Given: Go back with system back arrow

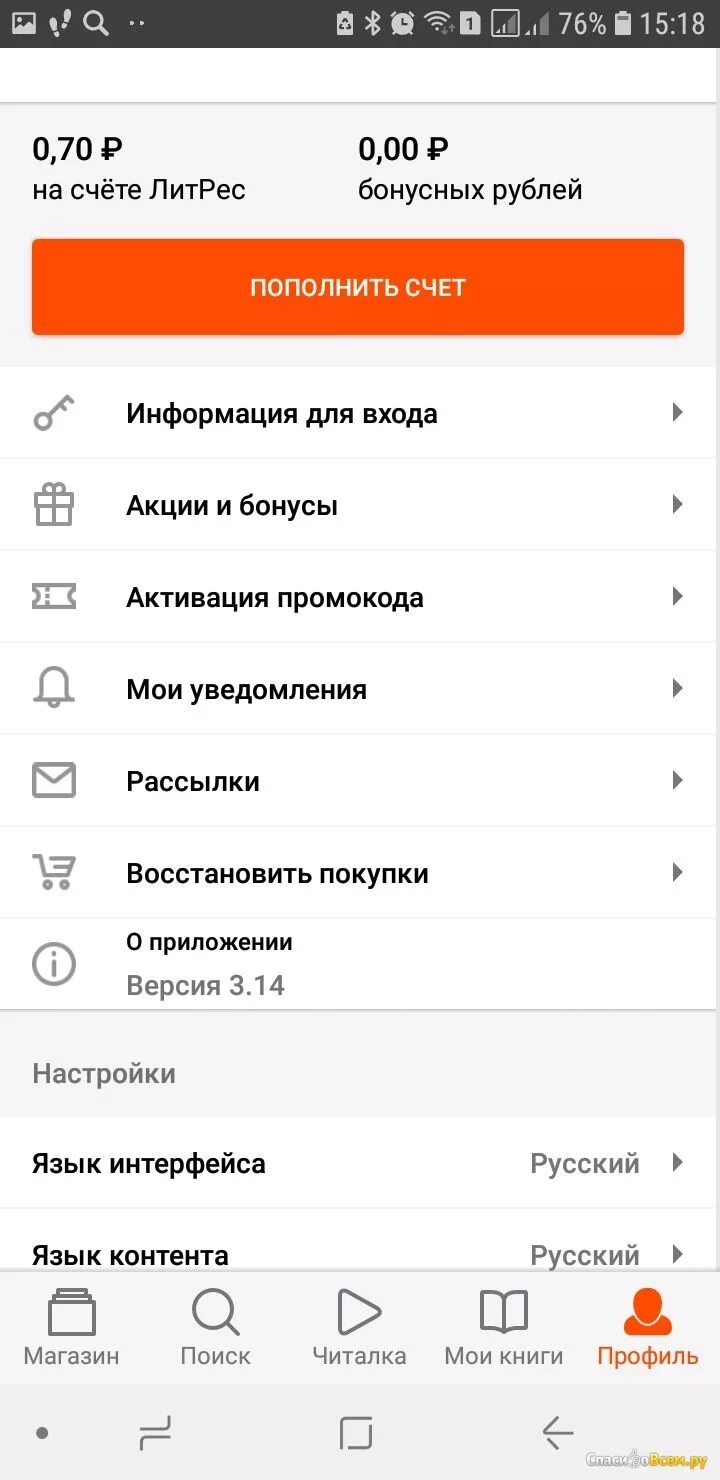Looking at the screenshot, I should click(557, 1433).
